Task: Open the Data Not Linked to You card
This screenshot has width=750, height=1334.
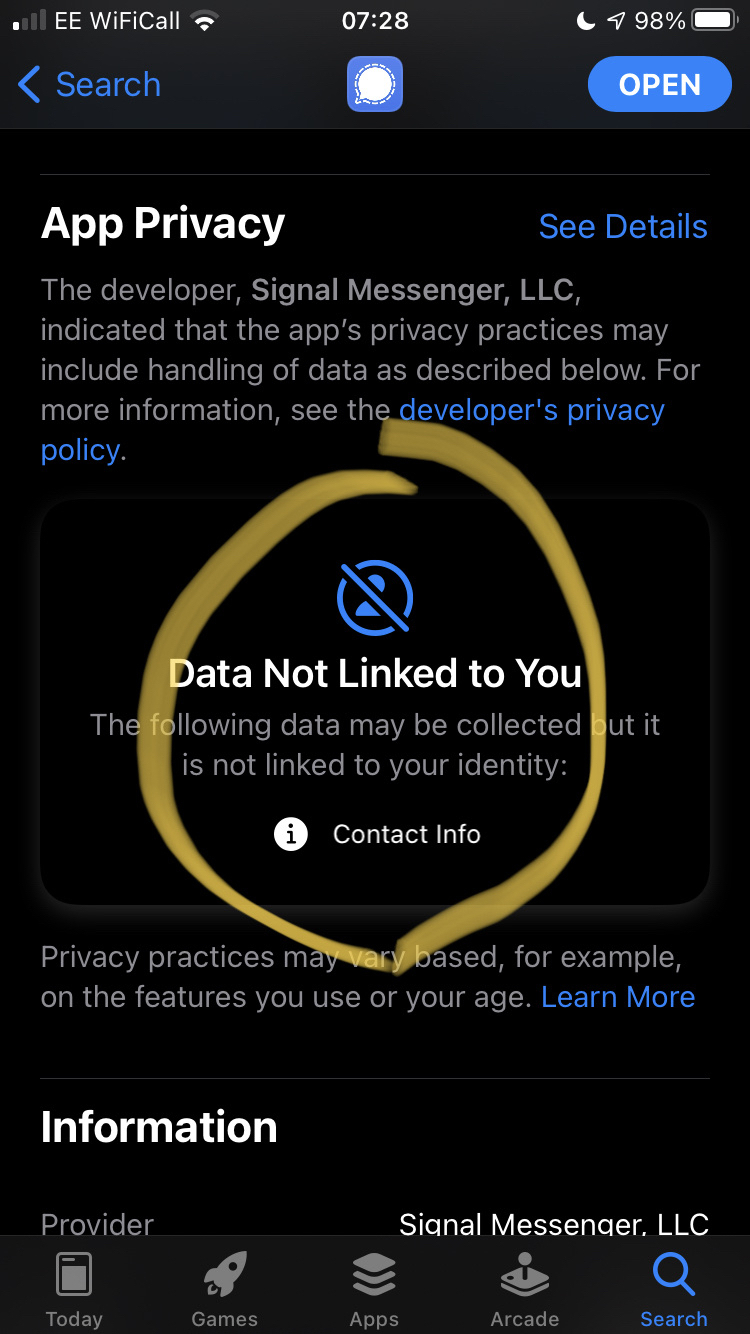Action: pos(375,702)
